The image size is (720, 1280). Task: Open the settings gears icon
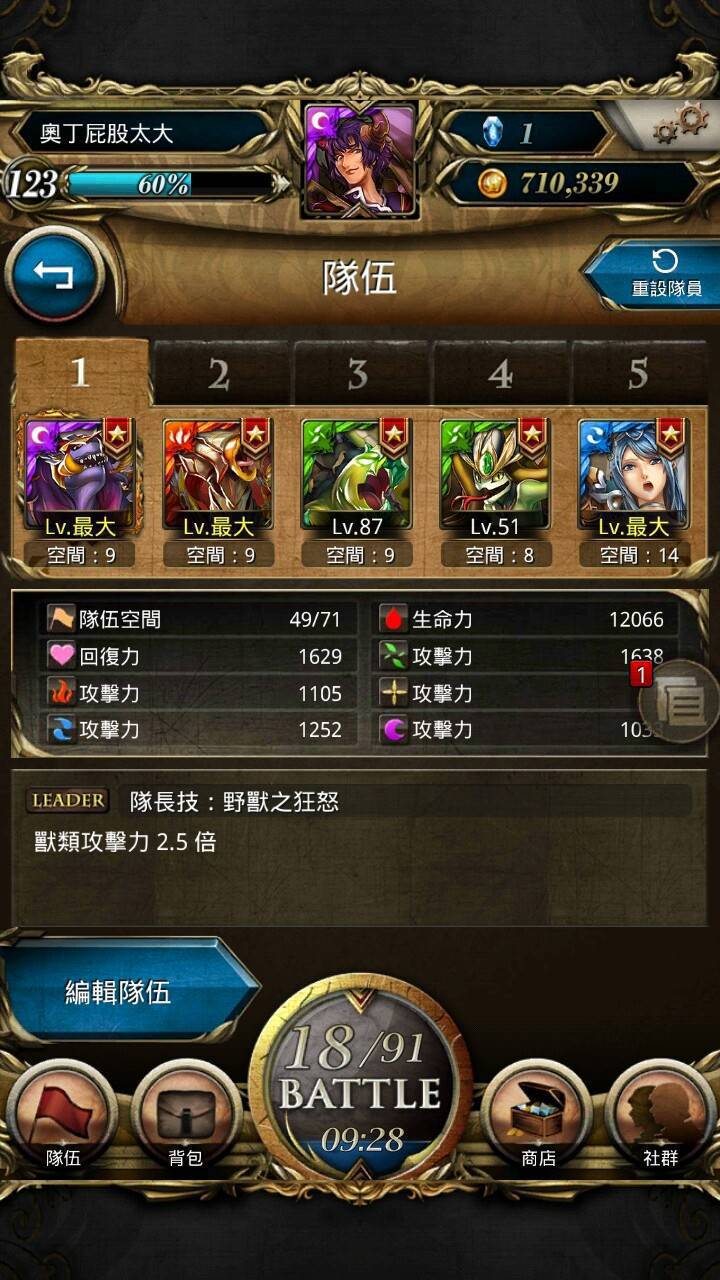point(680,124)
